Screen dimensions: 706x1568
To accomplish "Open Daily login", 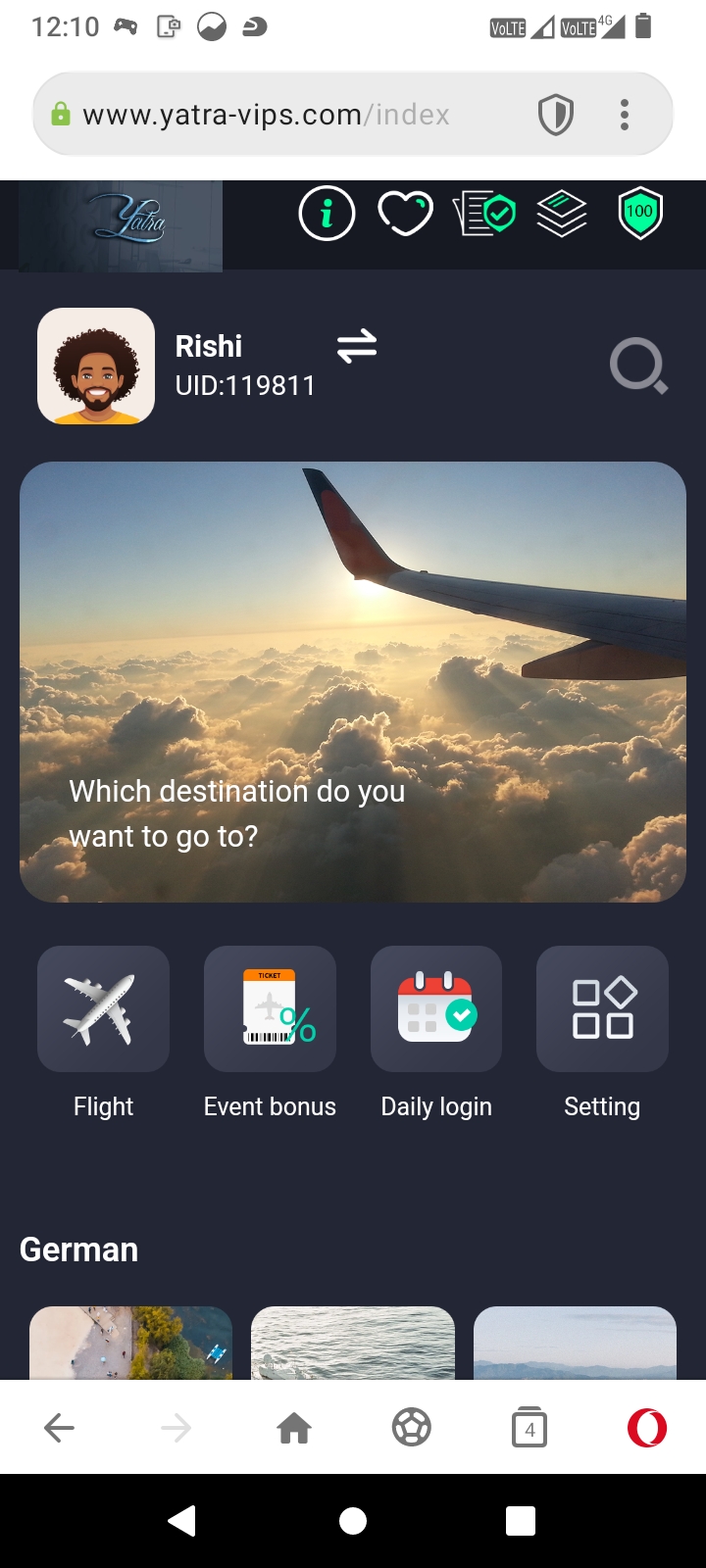I will coord(436,1009).
